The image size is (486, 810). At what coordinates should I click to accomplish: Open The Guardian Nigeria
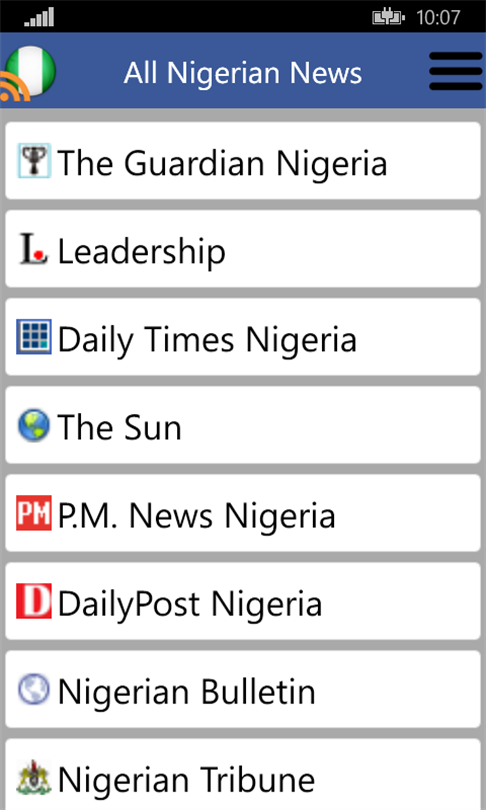[x=243, y=161]
